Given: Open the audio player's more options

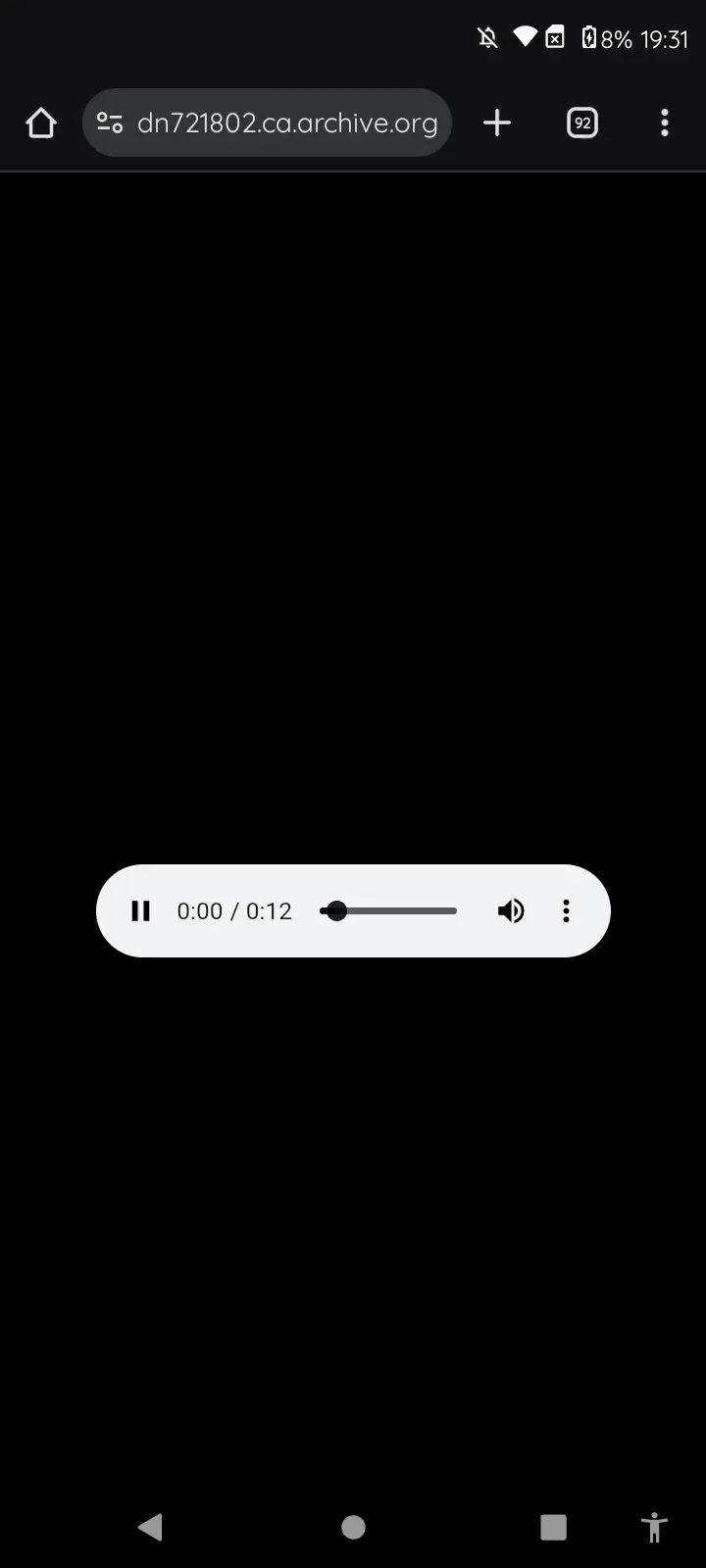Looking at the screenshot, I should (566, 911).
